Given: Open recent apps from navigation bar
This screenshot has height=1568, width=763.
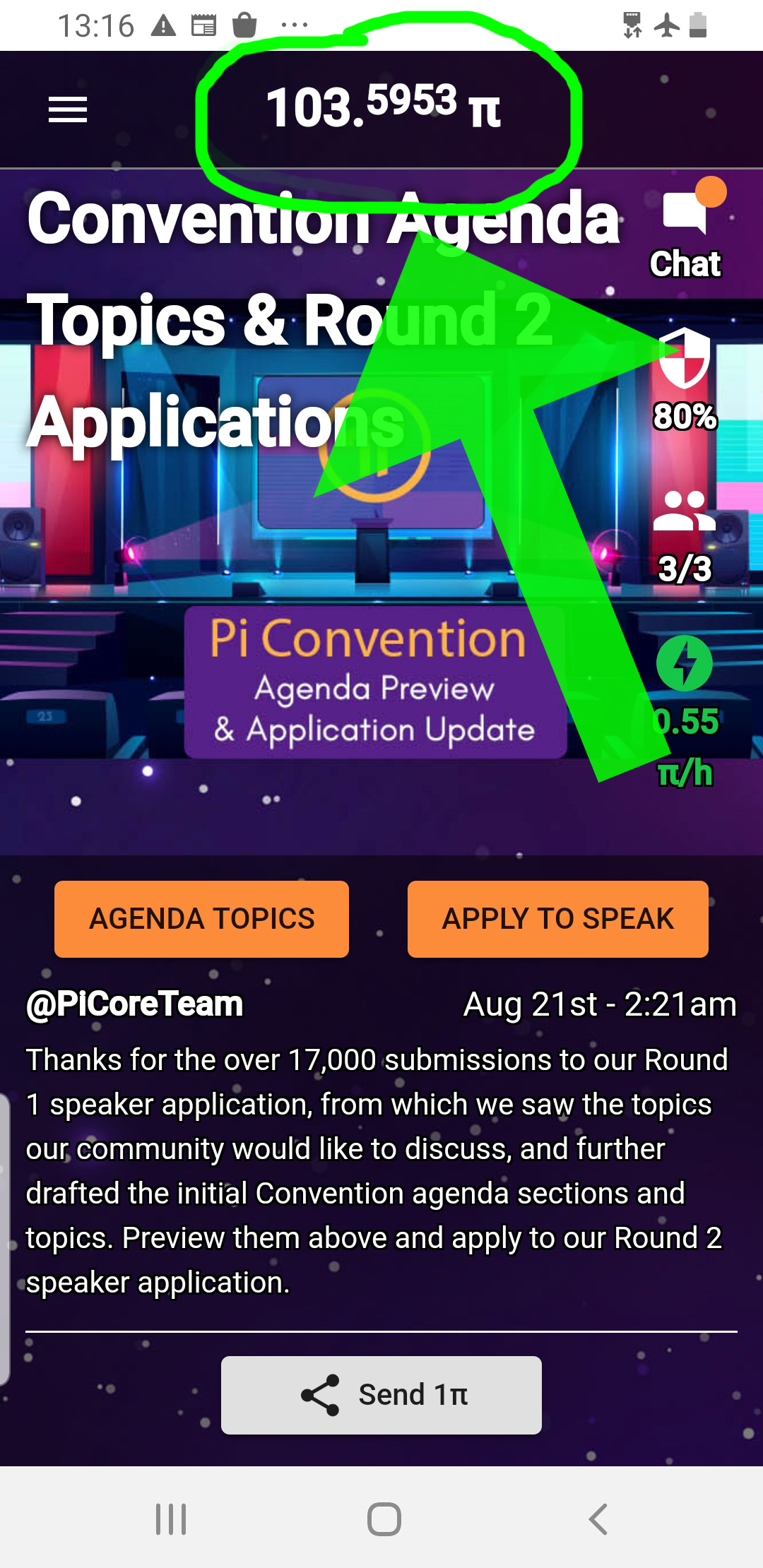Looking at the screenshot, I should [171, 1519].
